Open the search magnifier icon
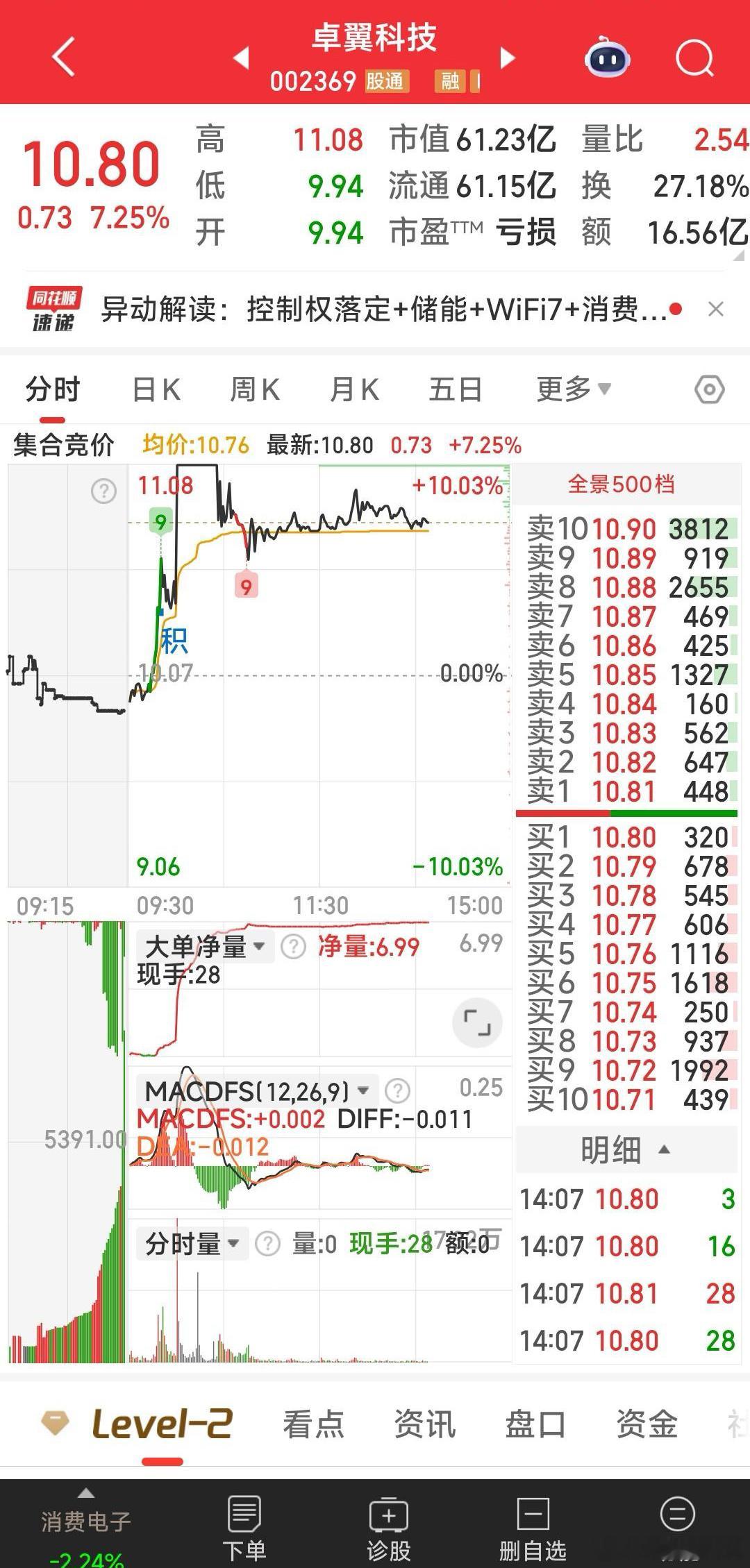Screen dimensions: 750x1568 [695, 58]
